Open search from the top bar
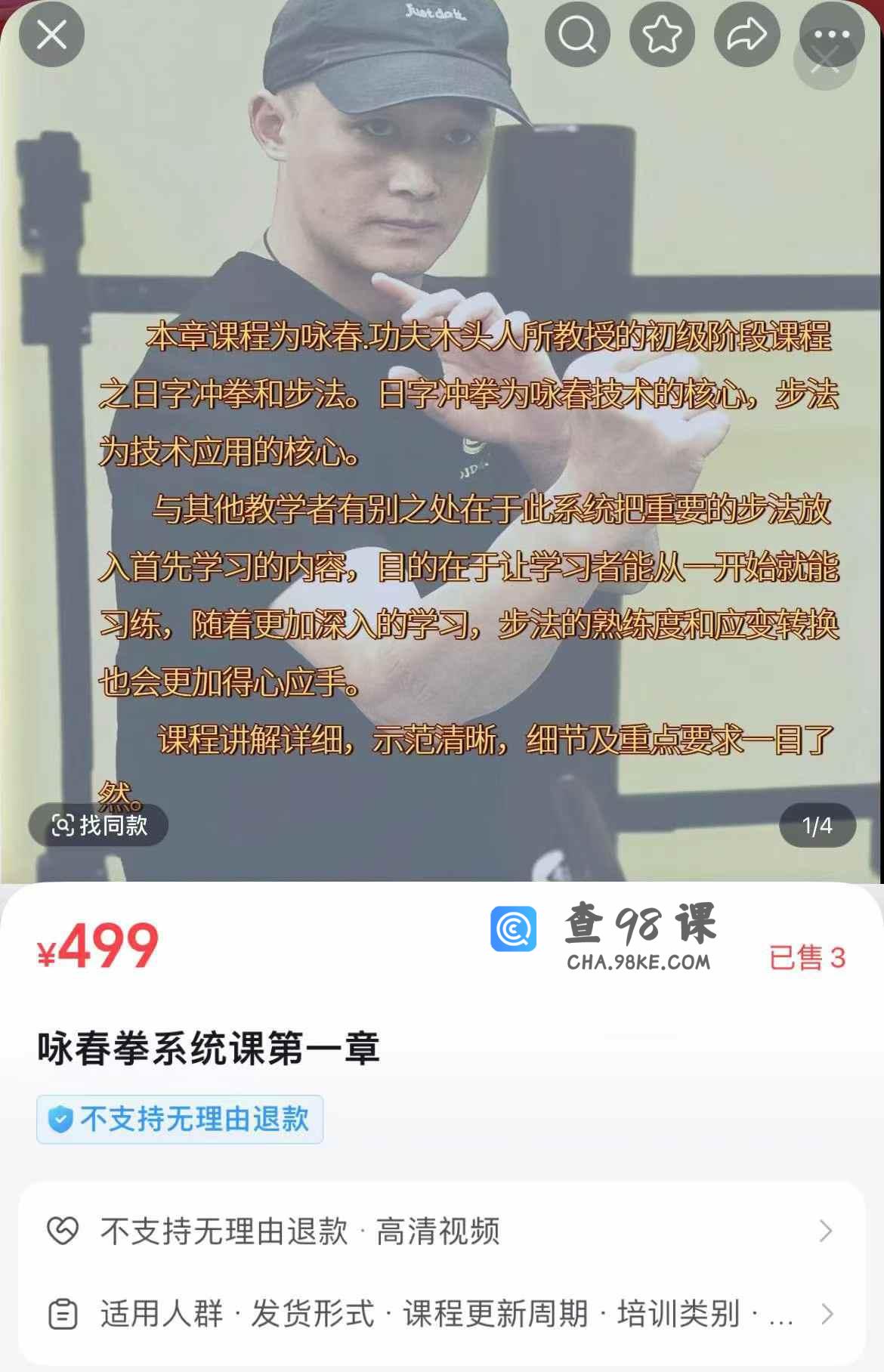This screenshot has width=884, height=1372. [577, 35]
